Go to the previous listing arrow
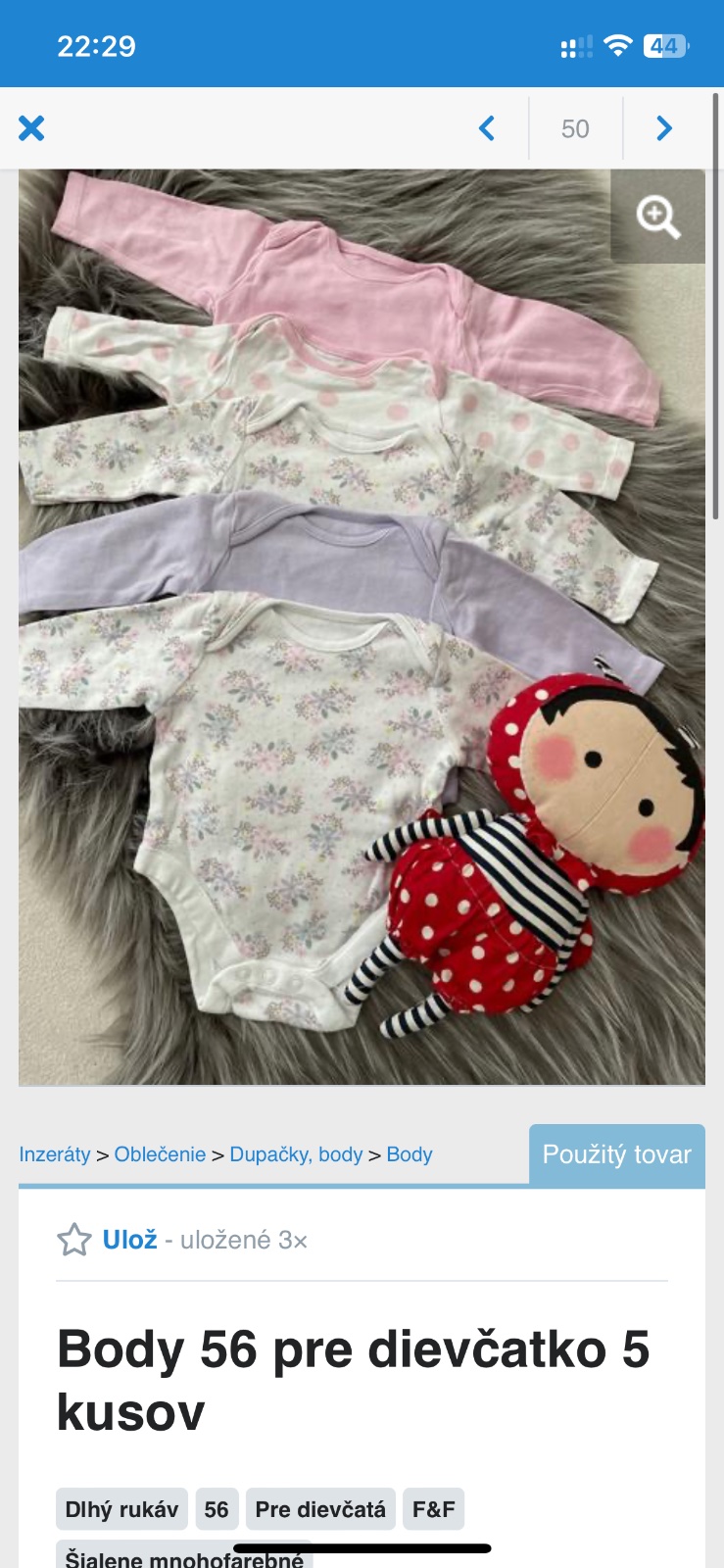 point(487,128)
